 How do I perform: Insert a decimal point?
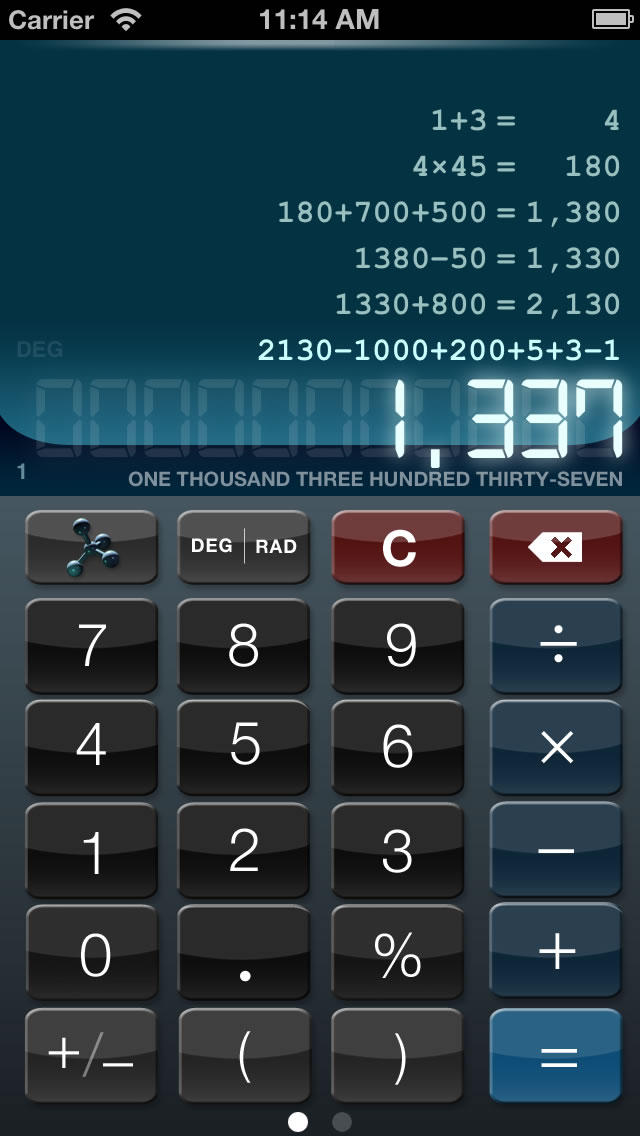[x=244, y=953]
